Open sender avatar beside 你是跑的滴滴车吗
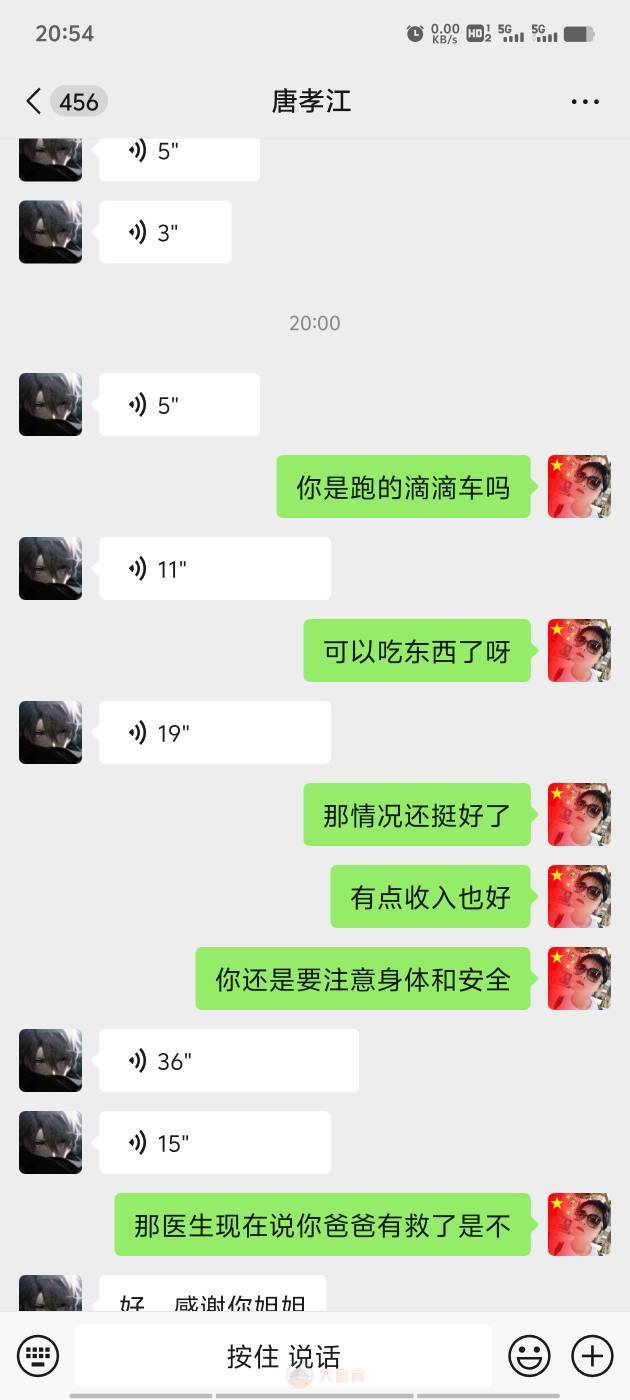 (579, 487)
